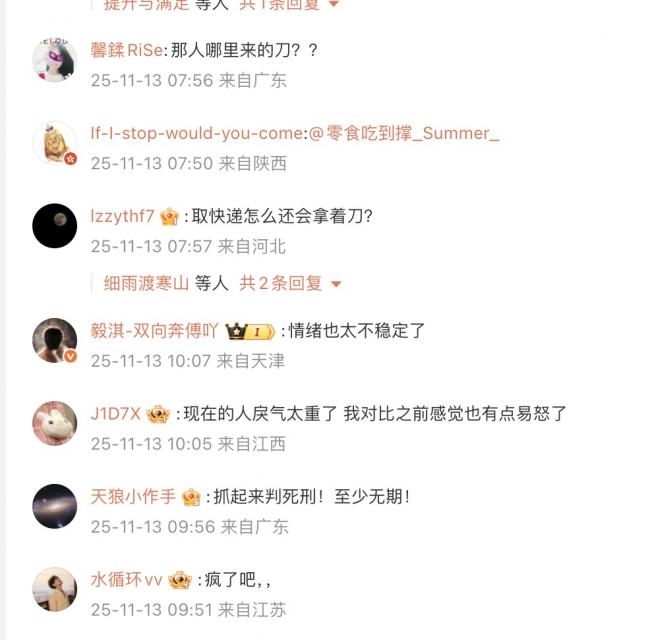Tap J1D7X's avatar picture
This screenshot has height=640, width=650.
point(55,423)
